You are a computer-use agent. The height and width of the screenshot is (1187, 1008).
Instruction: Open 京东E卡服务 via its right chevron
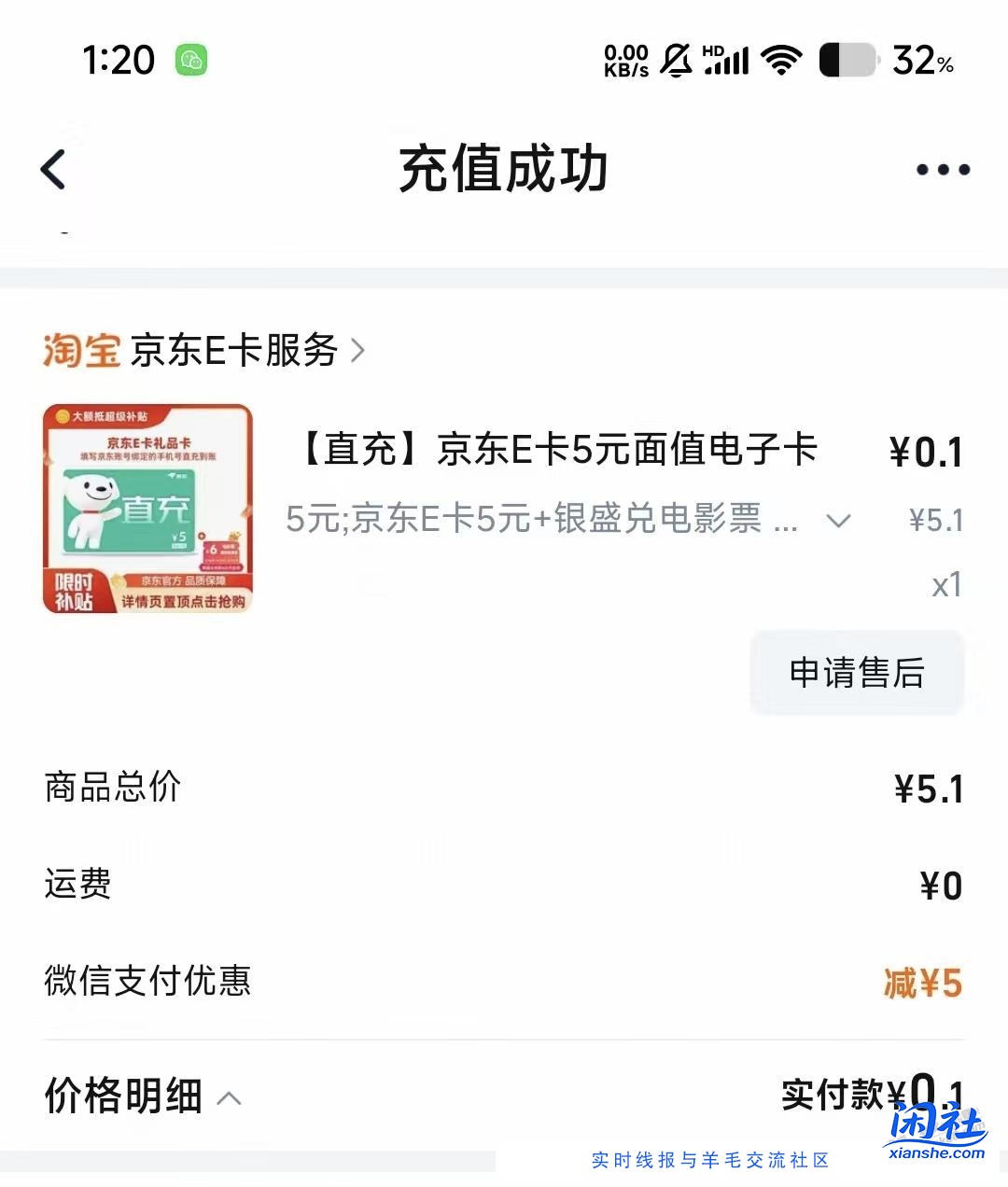tap(357, 352)
